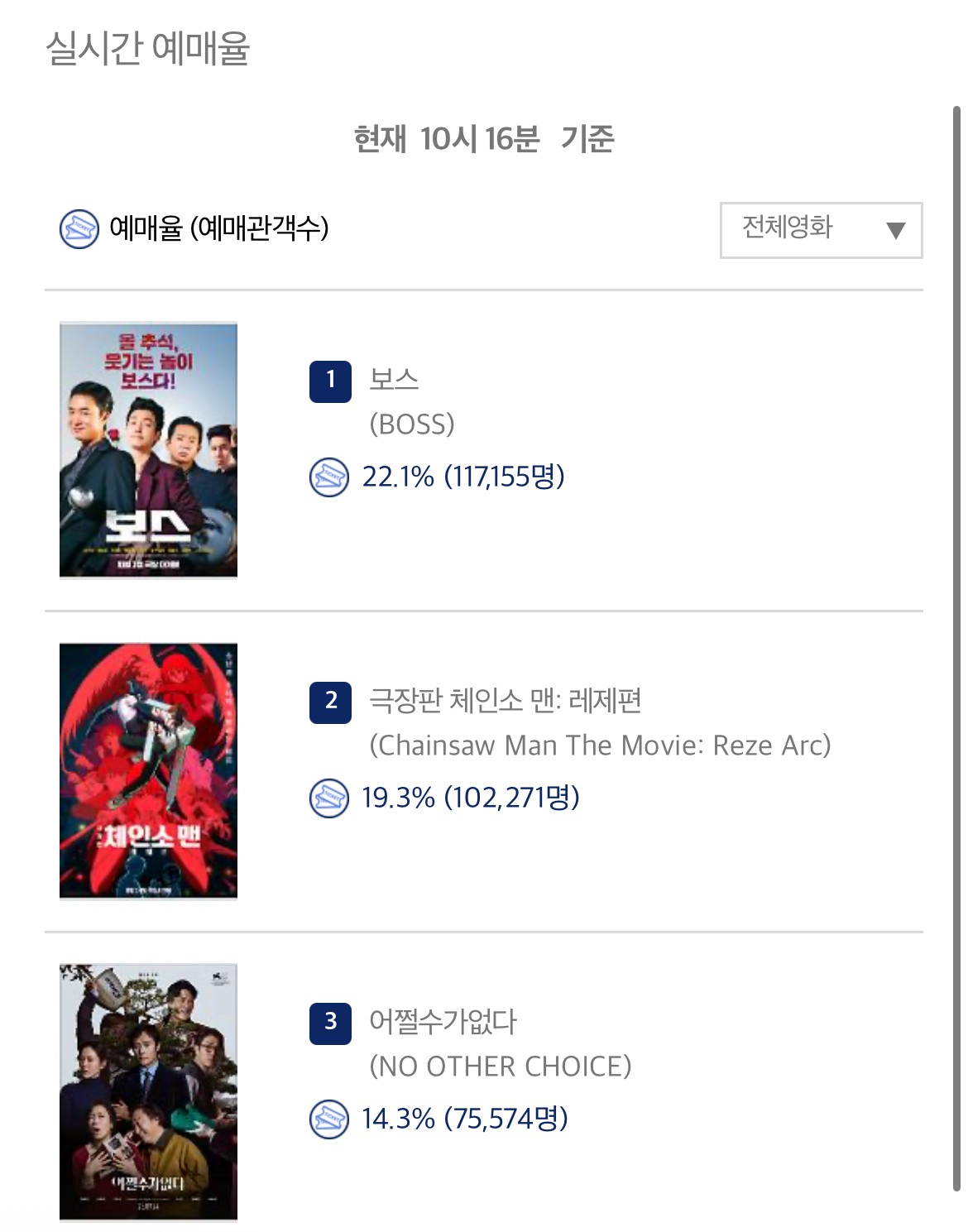Tap the Chainsaw Man movie poster
The height and width of the screenshot is (1232, 968).
(148, 771)
